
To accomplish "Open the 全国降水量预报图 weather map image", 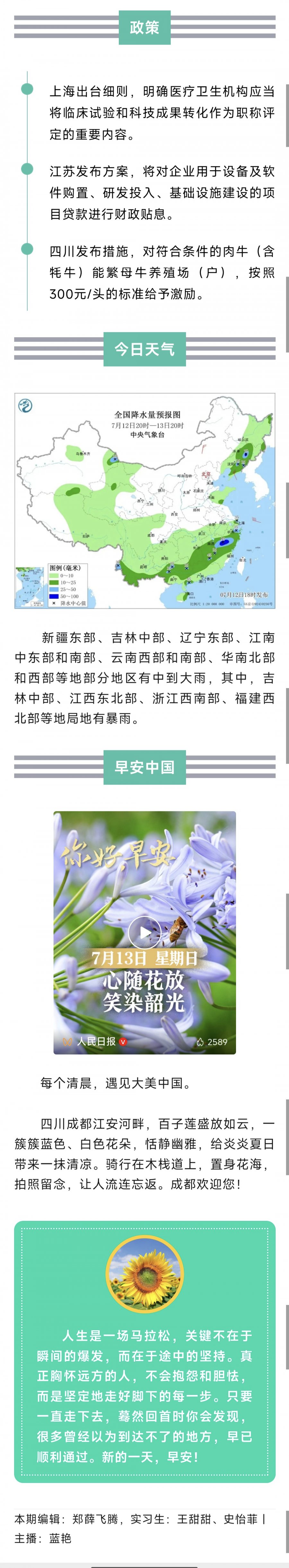I will [144, 500].
